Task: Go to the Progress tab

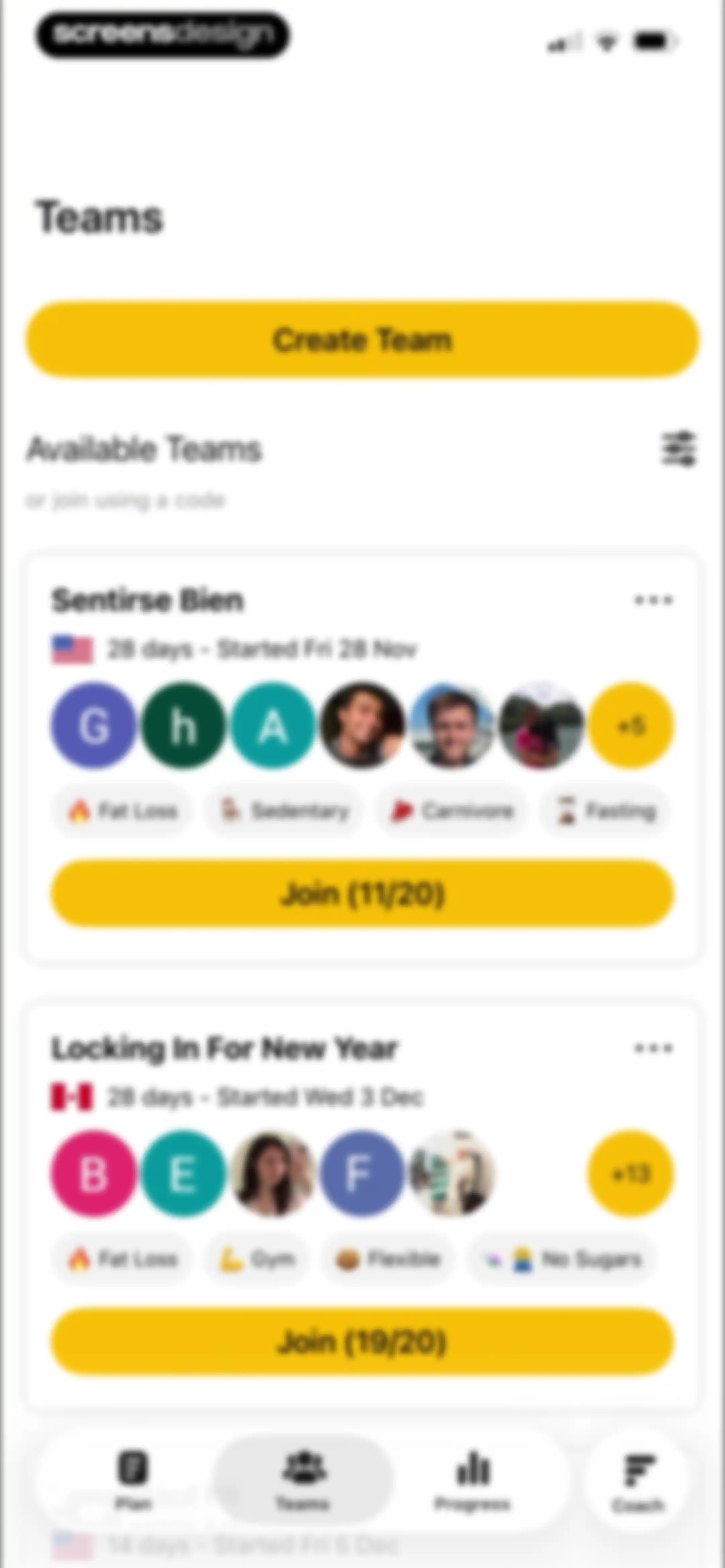Action: pyautogui.click(x=472, y=1481)
